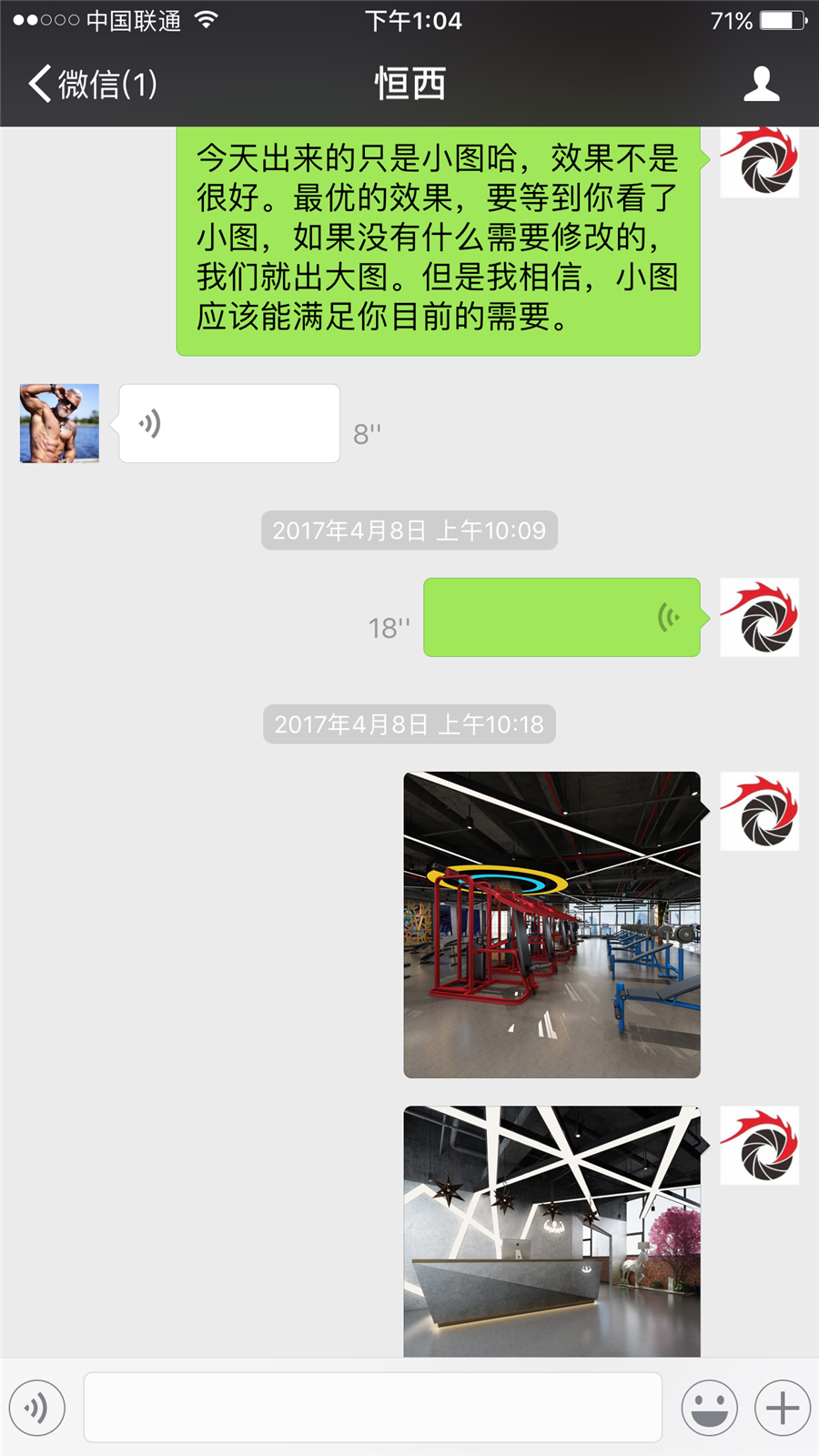
Task: Tap the contact's avatar beside the 8-second voice message
Action: point(59,423)
